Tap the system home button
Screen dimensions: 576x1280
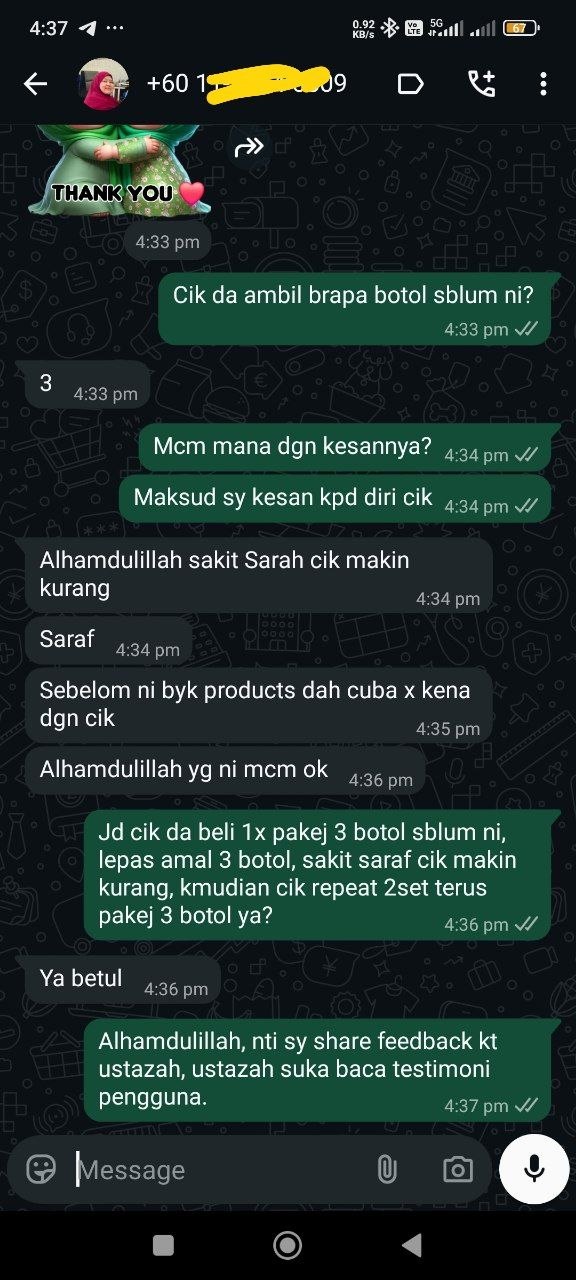(287, 1245)
